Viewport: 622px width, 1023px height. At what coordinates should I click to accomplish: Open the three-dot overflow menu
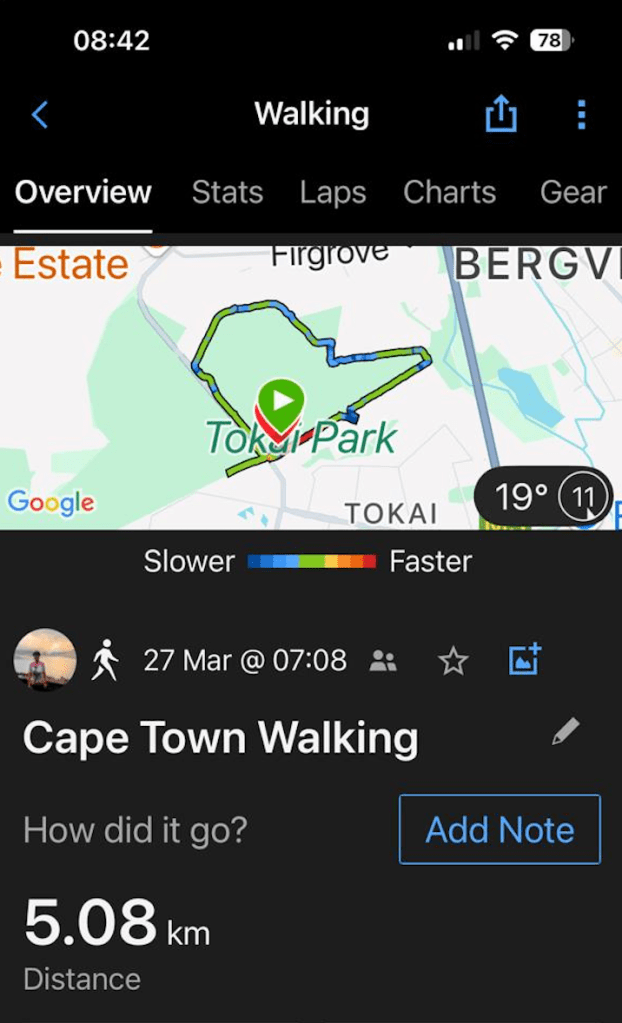click(581, 115)
